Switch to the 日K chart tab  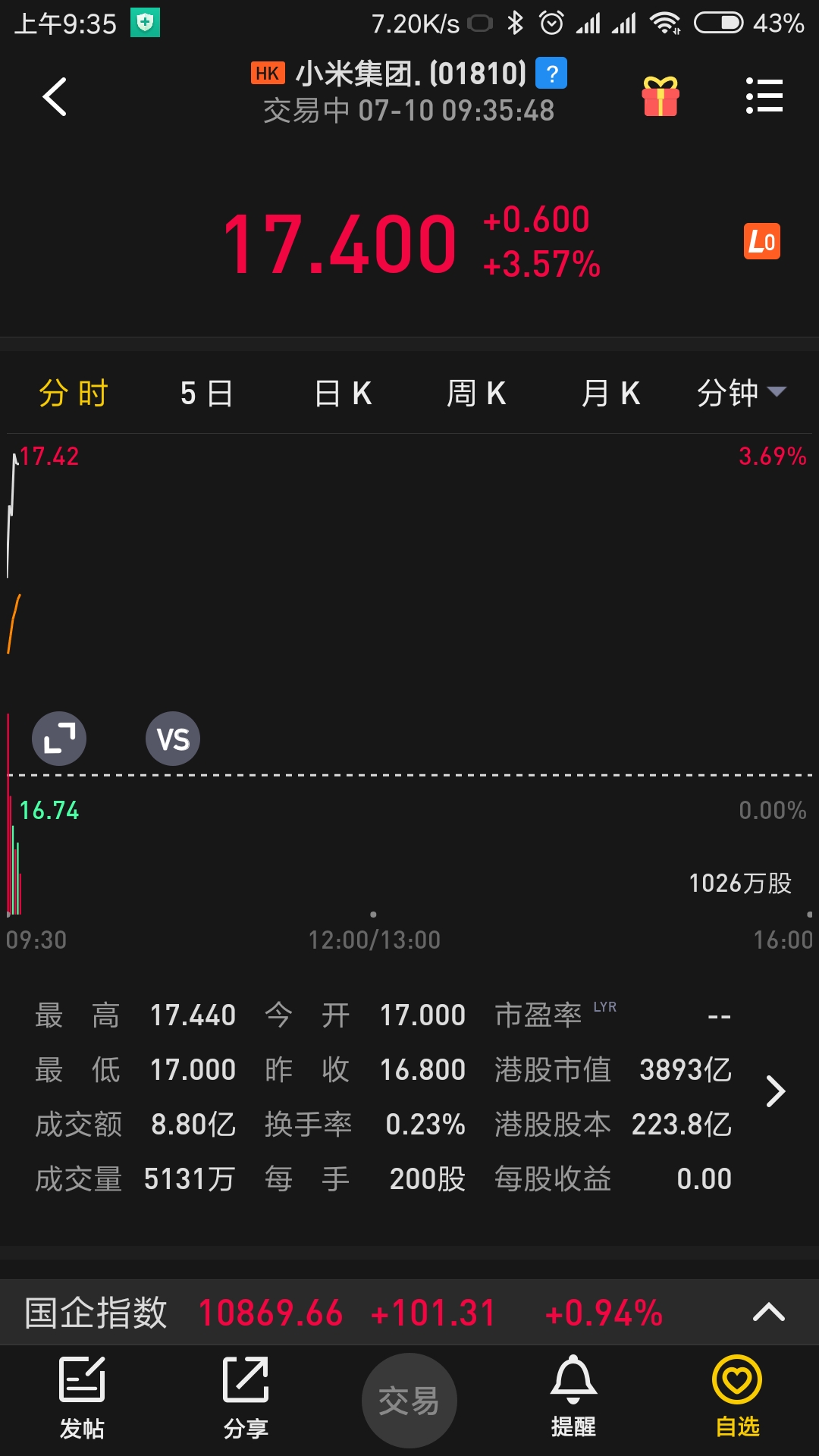point(343,393)
